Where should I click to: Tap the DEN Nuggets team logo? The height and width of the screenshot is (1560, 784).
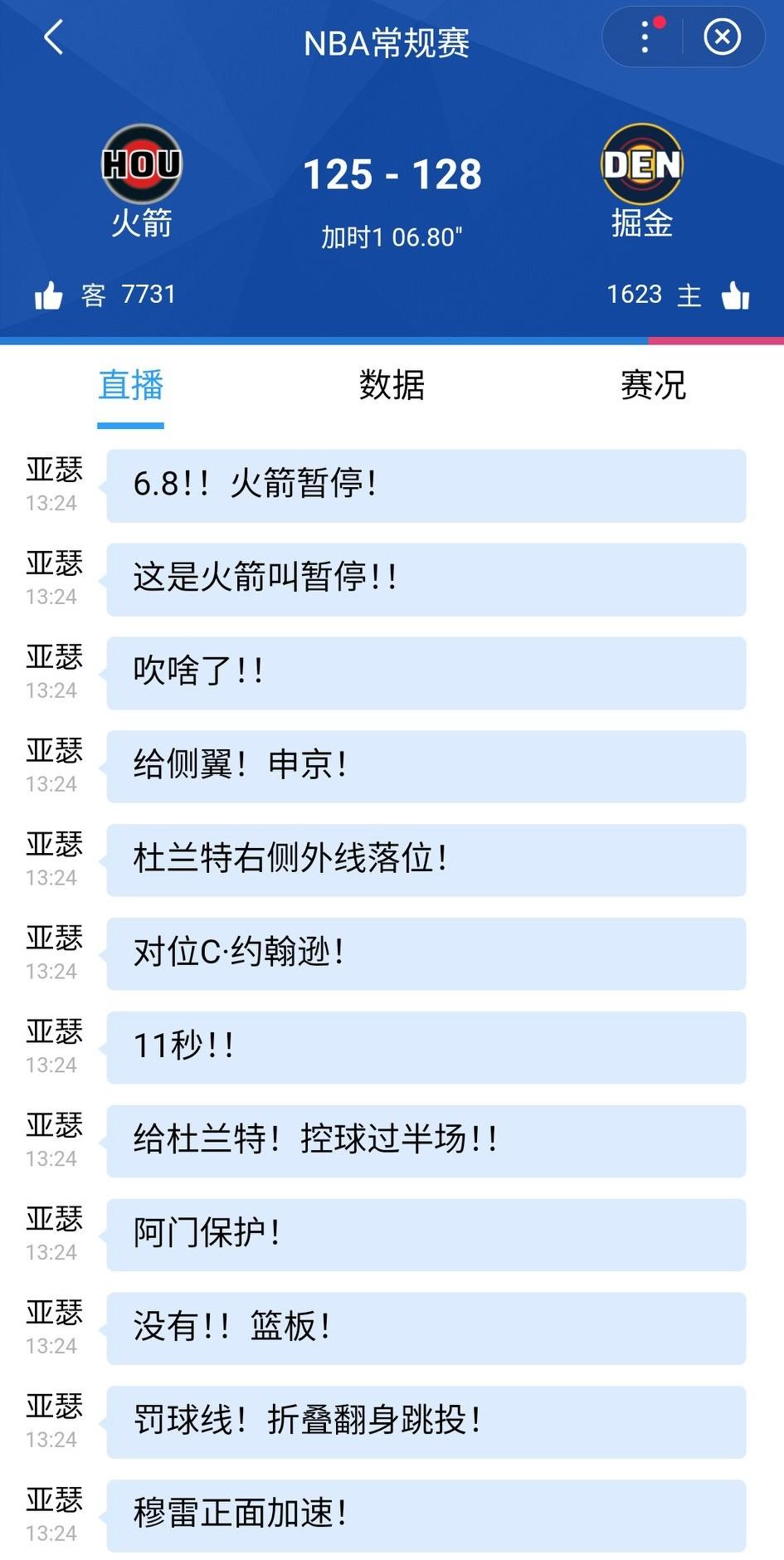641,164
